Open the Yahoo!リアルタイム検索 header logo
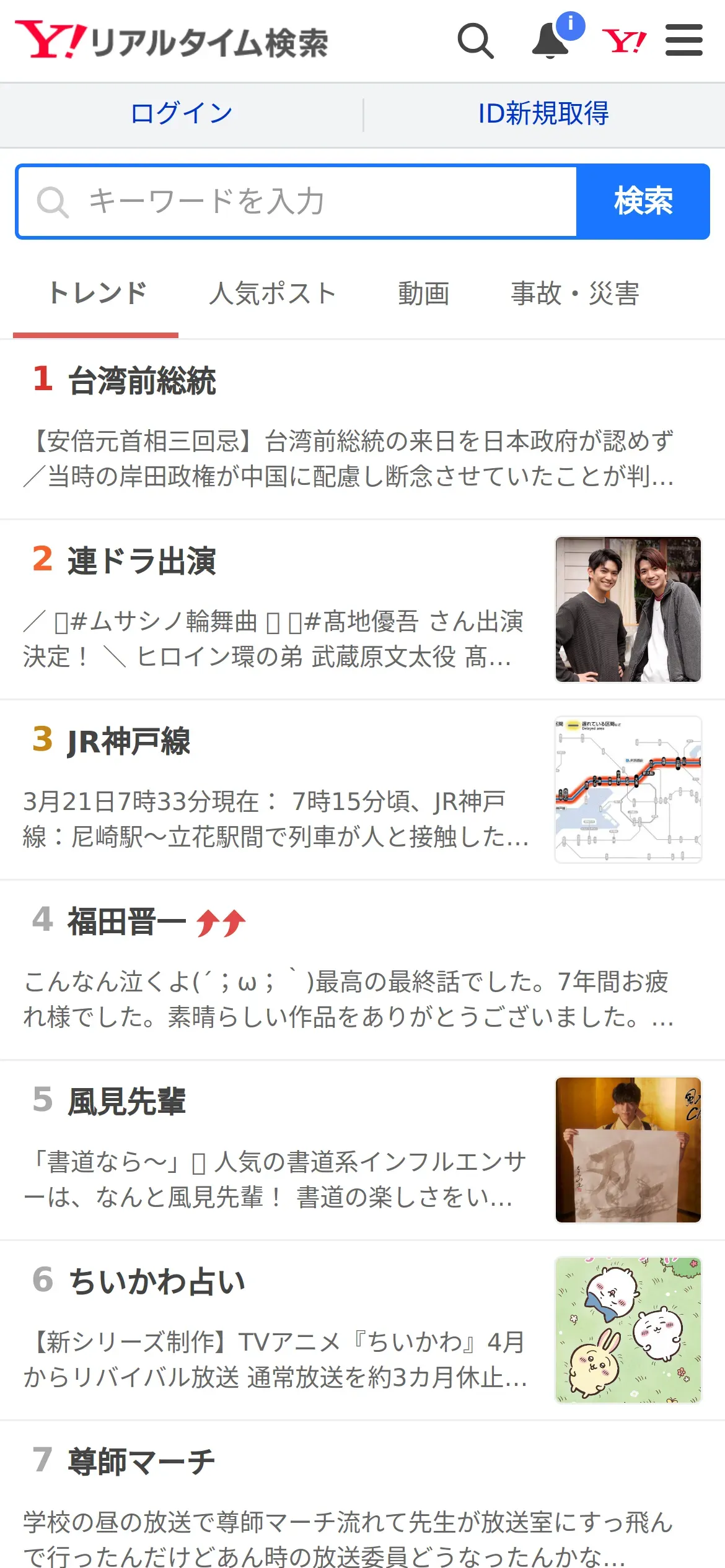The width and height of the screenshot is (725, 1568). [x=172, y=41]
